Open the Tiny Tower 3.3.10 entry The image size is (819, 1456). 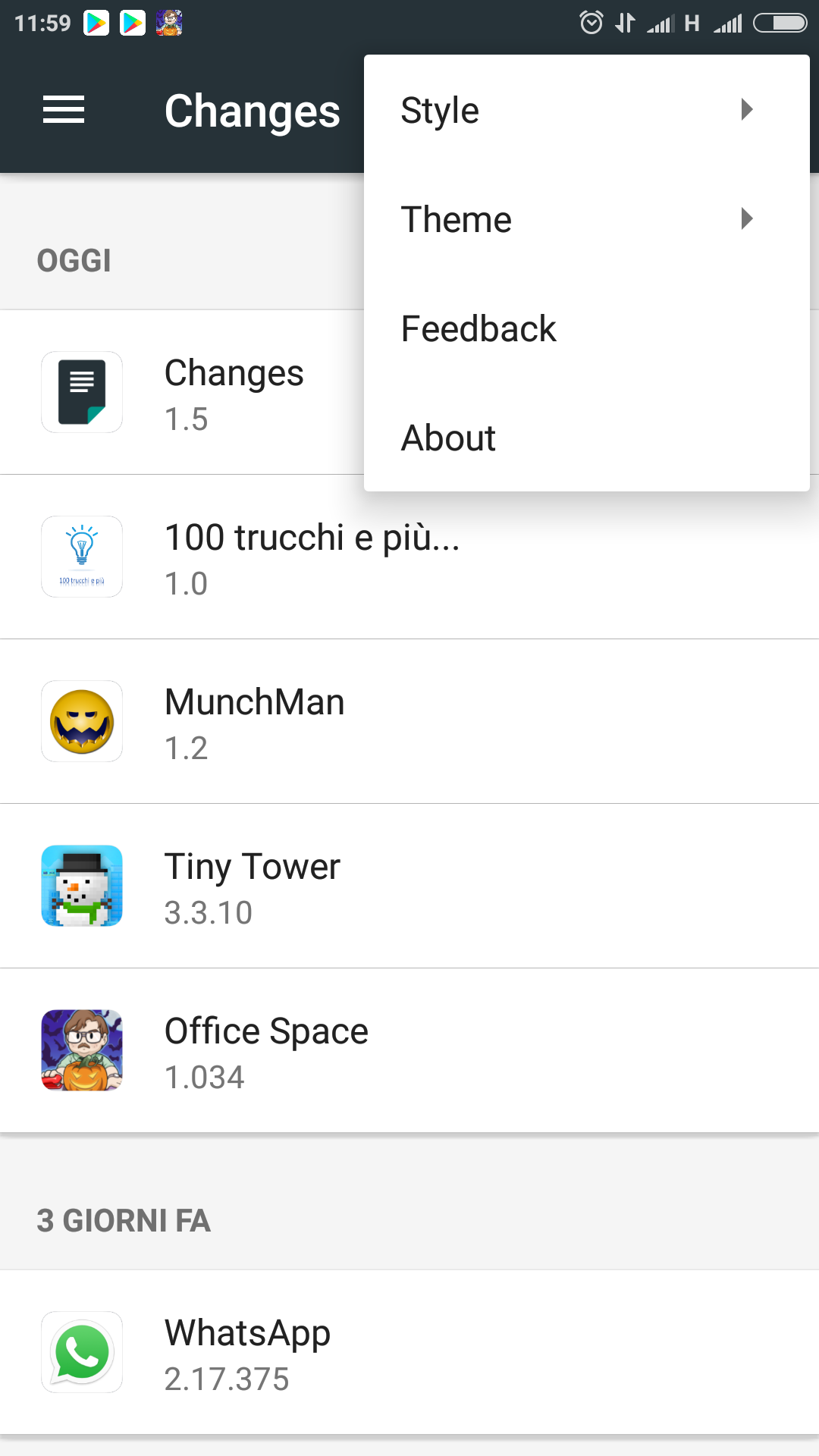pos(409,886)
